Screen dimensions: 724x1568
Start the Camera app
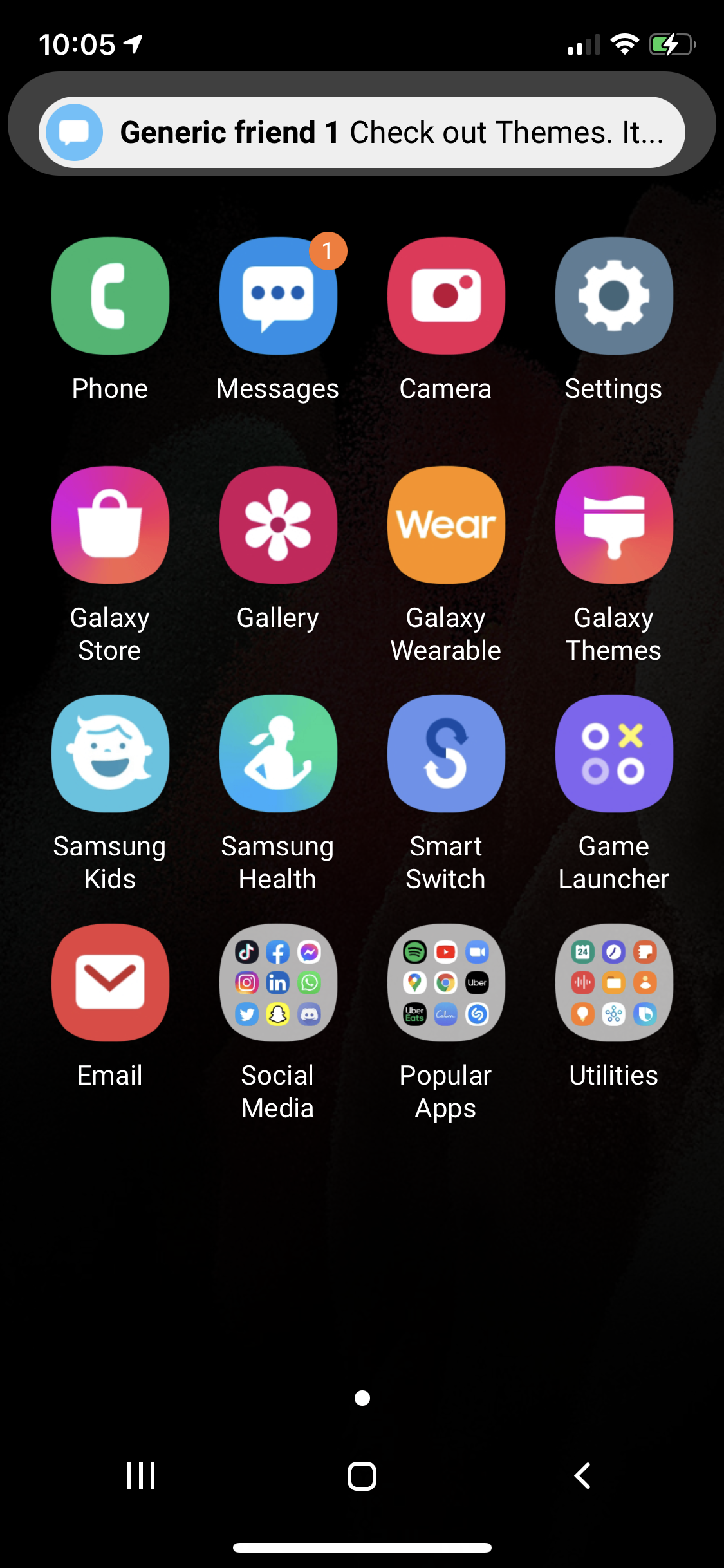[446, 296]
